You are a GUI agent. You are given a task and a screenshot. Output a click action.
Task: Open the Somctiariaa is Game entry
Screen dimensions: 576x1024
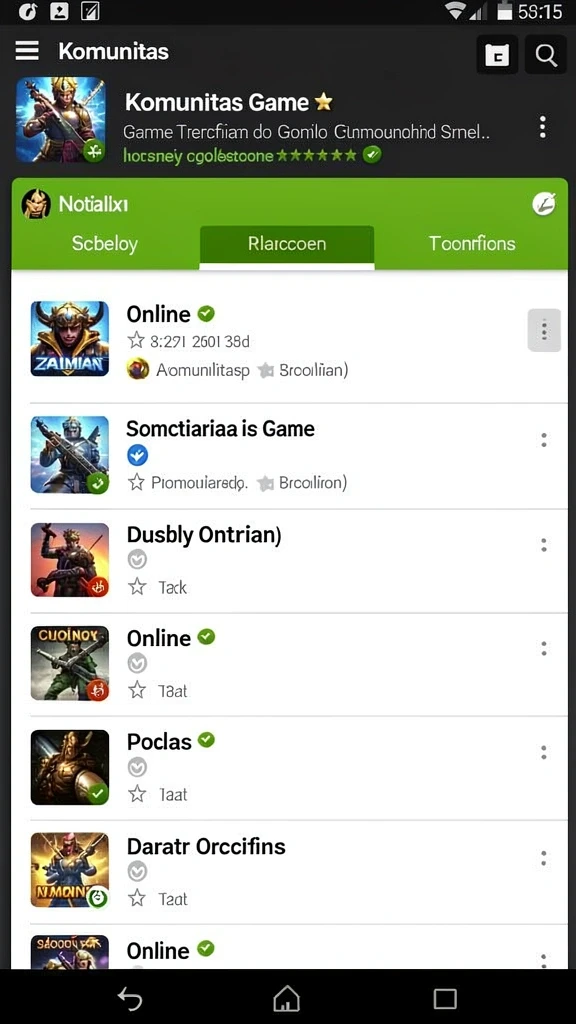(x=289, y=456)
